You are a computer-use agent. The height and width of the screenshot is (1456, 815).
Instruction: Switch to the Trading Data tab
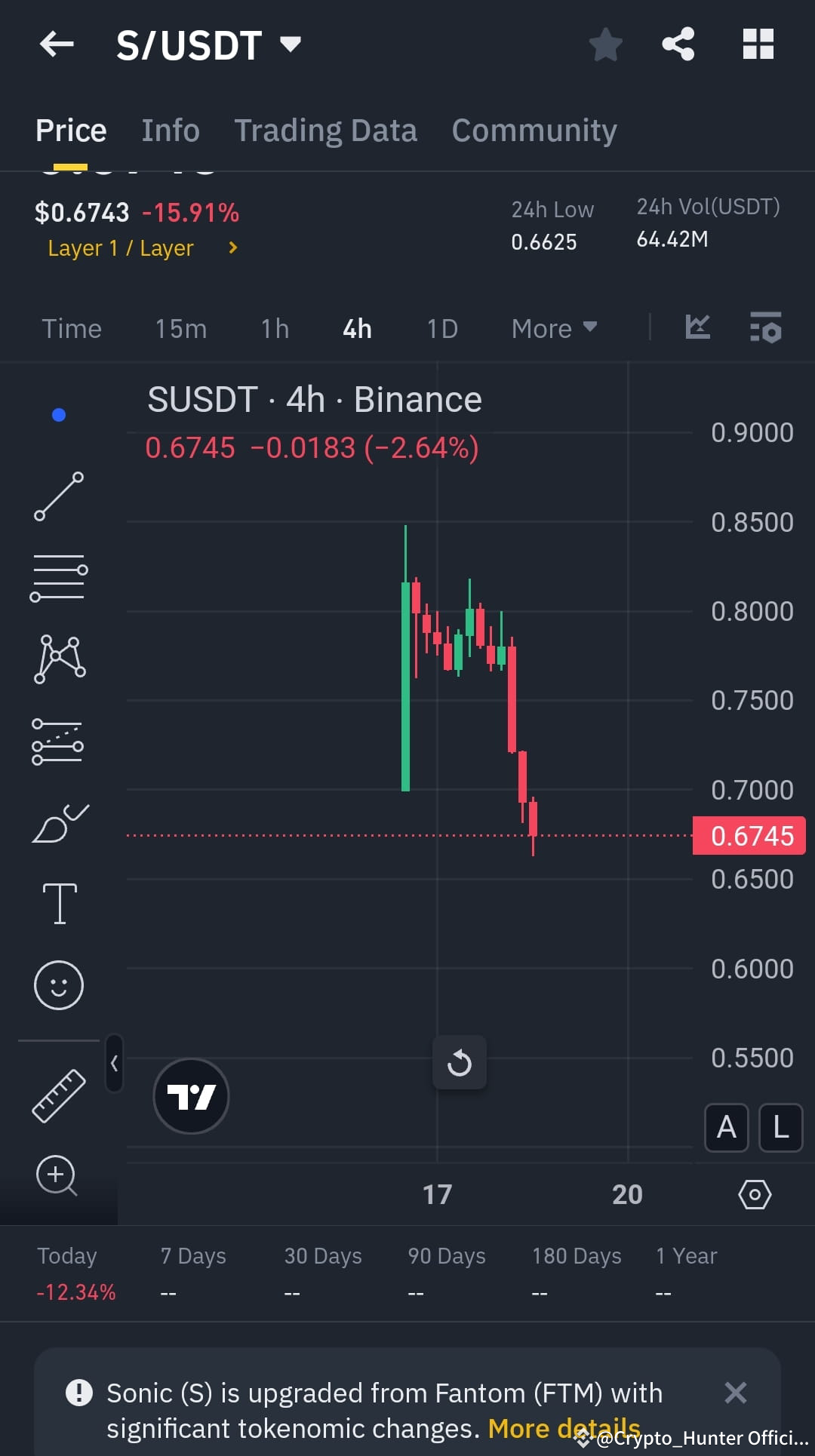326,130
